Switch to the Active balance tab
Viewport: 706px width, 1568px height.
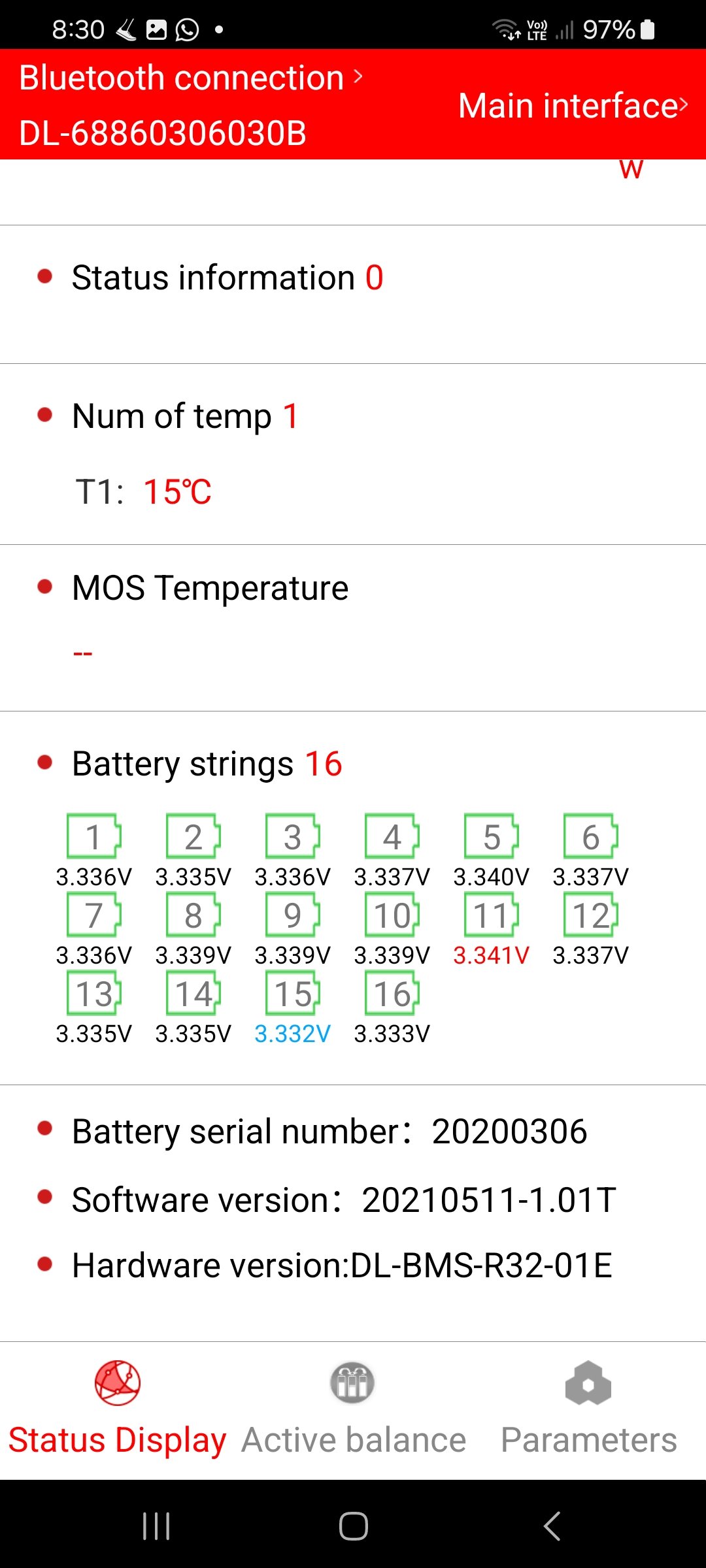click(353, 1410)
